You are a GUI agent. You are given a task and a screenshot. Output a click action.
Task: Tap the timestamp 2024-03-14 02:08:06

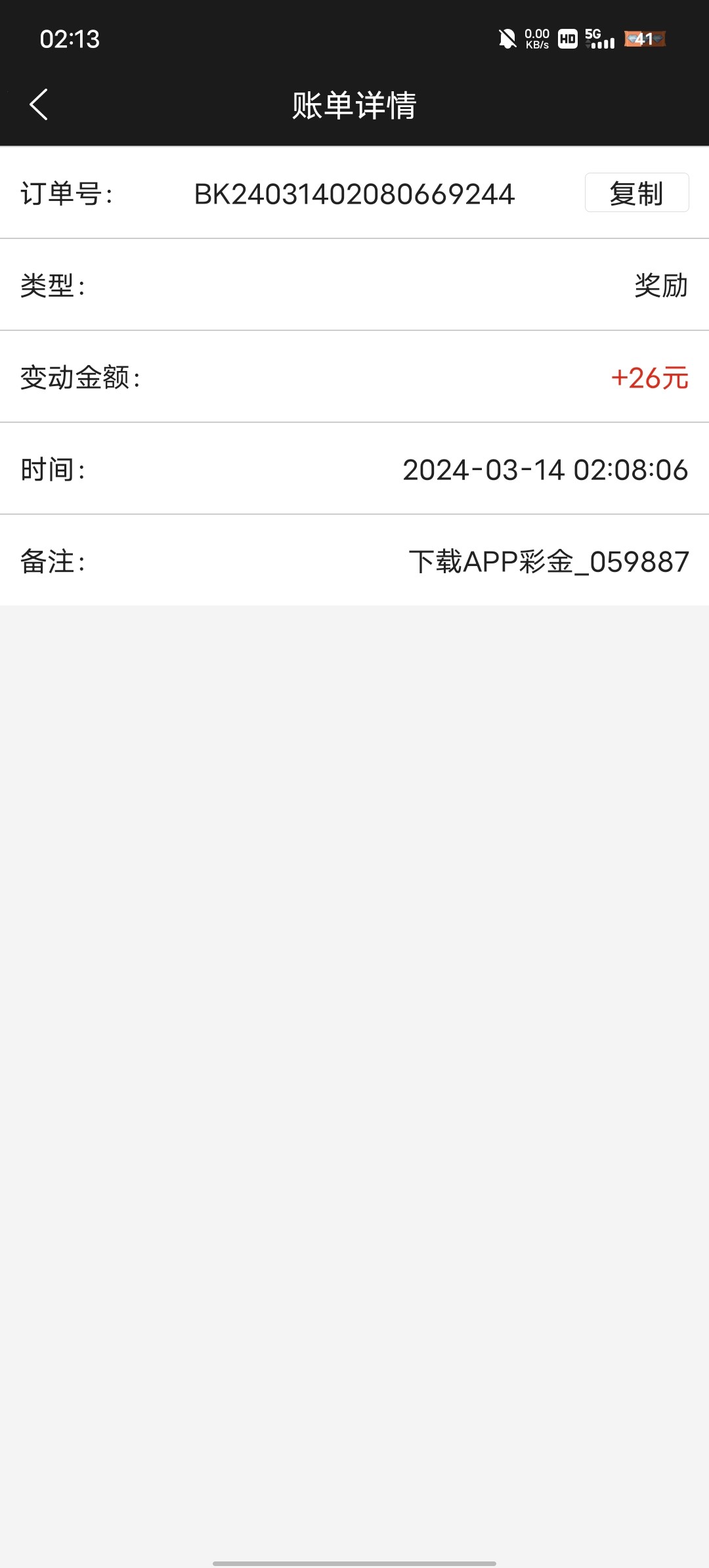coord(544,468)
